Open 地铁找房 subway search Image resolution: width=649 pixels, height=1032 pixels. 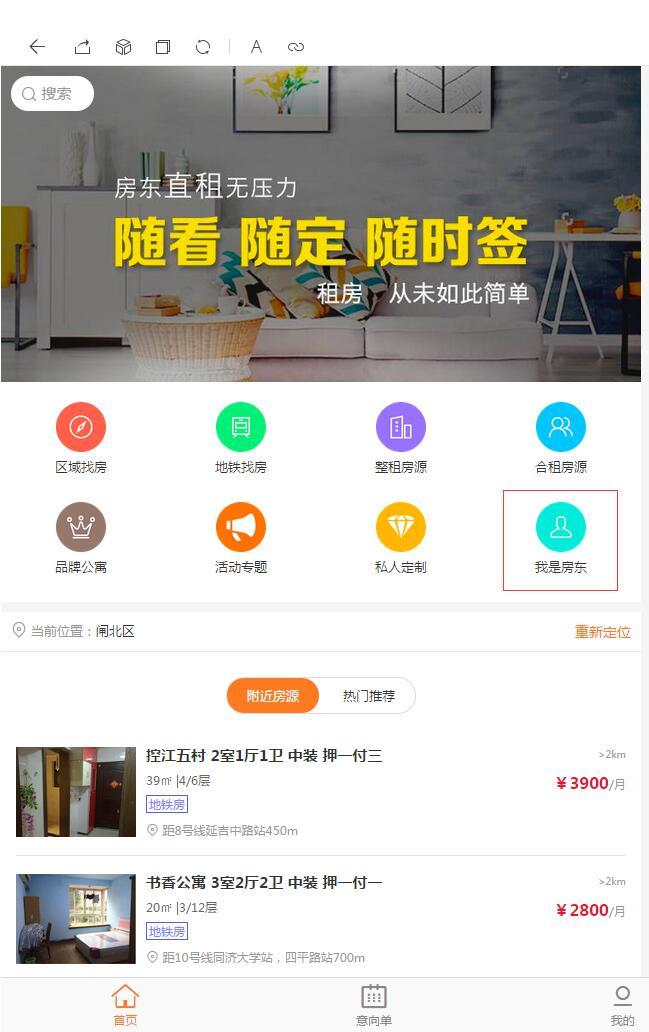coord(241,439)
